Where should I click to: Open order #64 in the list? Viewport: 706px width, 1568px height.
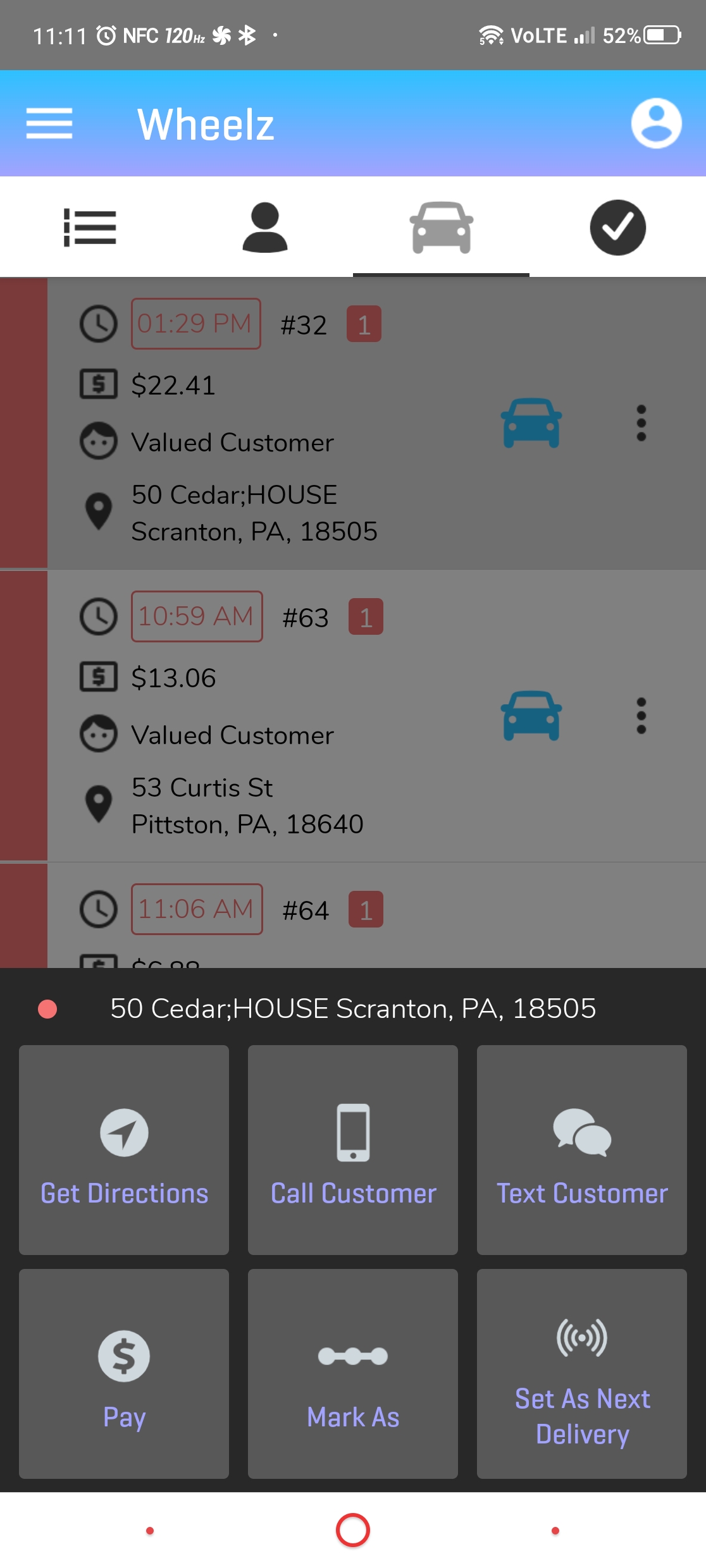(305, 910)
